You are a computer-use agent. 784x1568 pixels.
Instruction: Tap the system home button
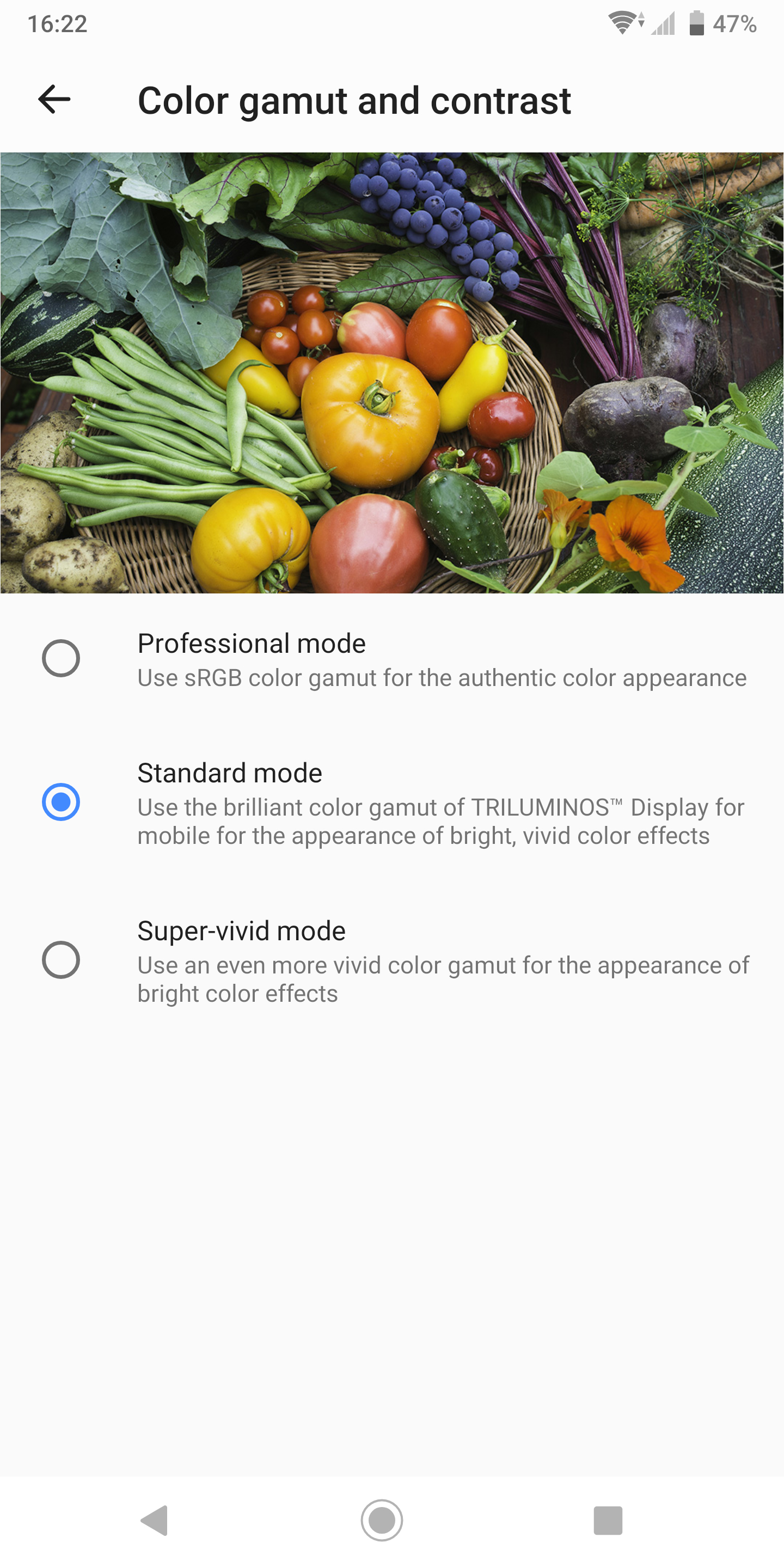pos(382,1520)
